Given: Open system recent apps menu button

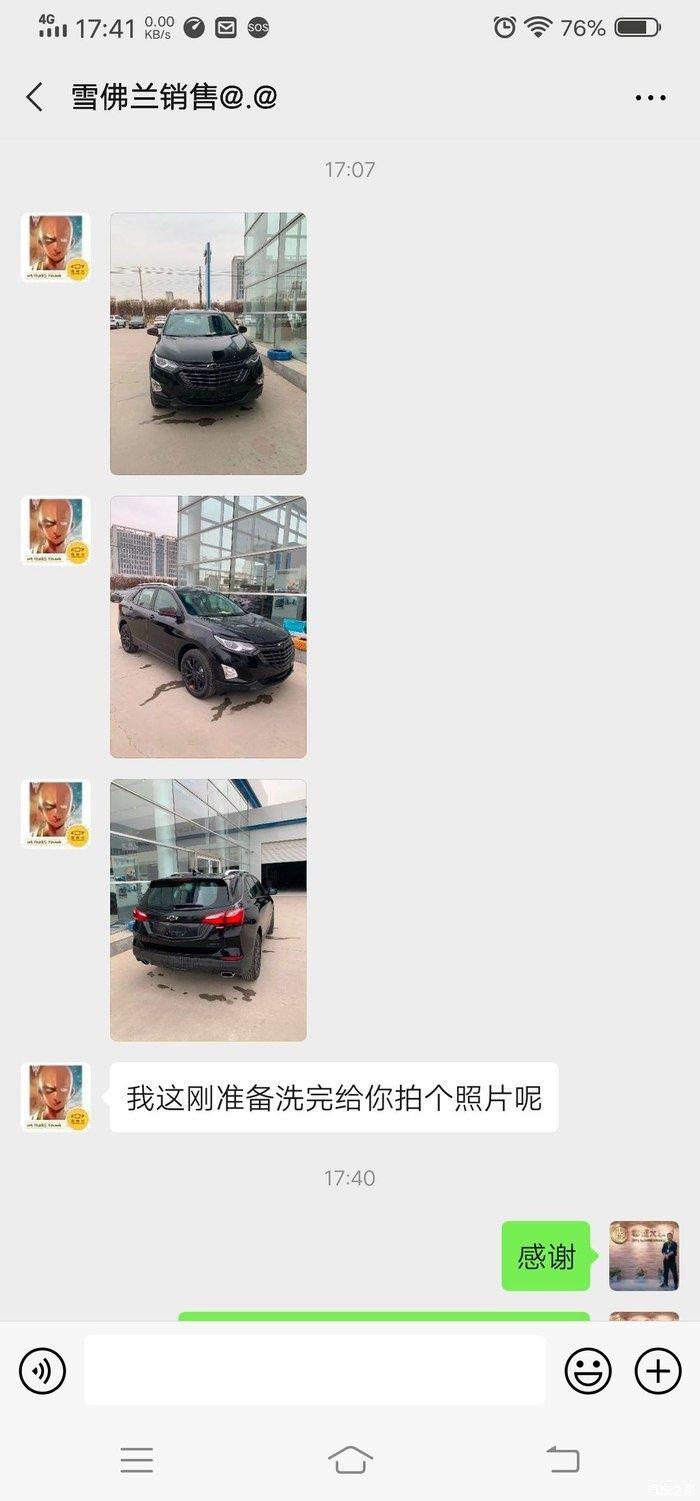Looking at the screenshot, I should (x=137, y=1460).
